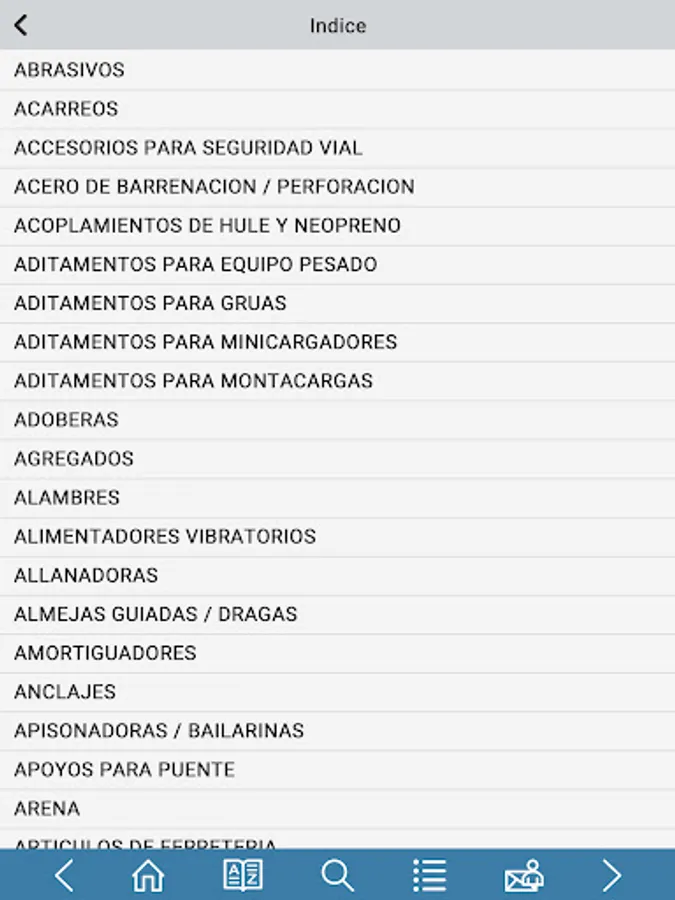Select ADITAMENTOS PARA GRUAS
Image resolution: width=675 pixels, height=900 pixels.
pos(150,303)
